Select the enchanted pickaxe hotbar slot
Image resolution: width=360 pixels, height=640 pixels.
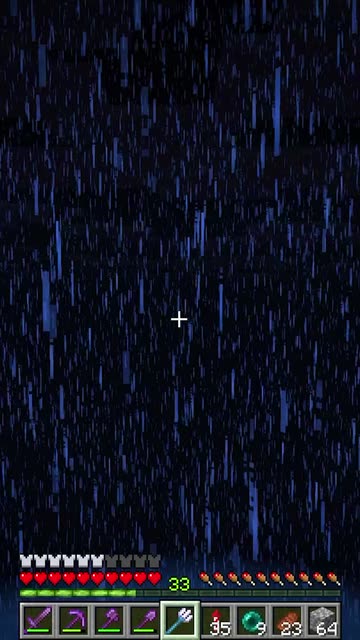[73, 620]
